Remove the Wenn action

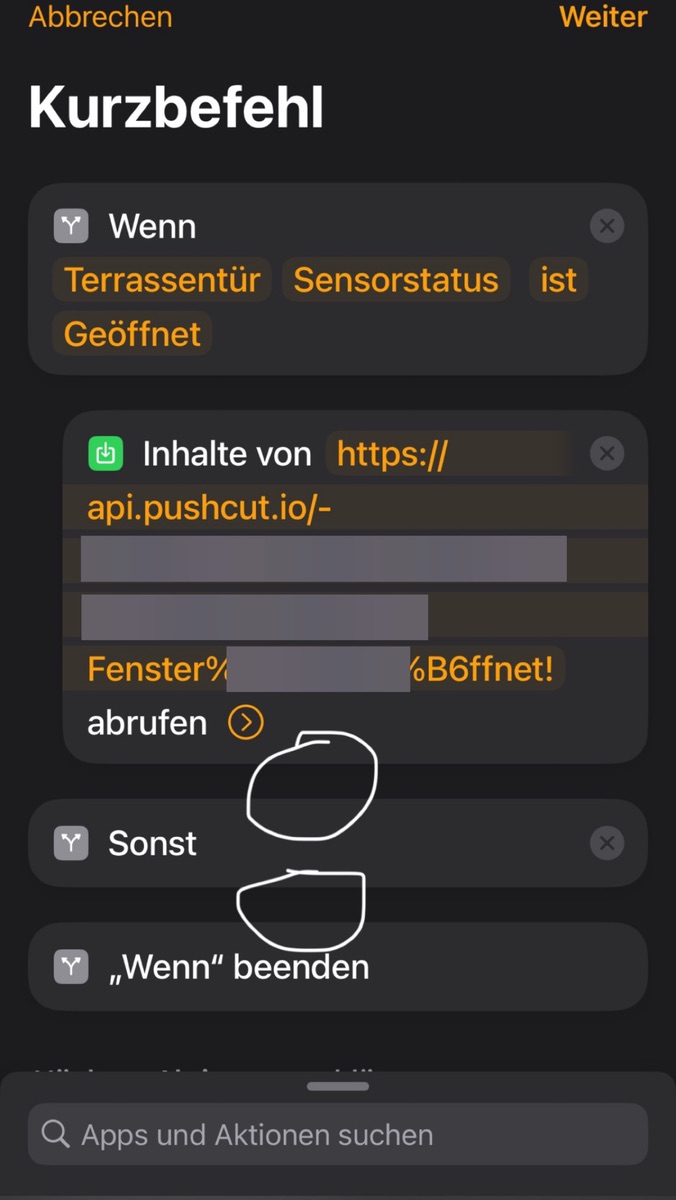[606, 226]
